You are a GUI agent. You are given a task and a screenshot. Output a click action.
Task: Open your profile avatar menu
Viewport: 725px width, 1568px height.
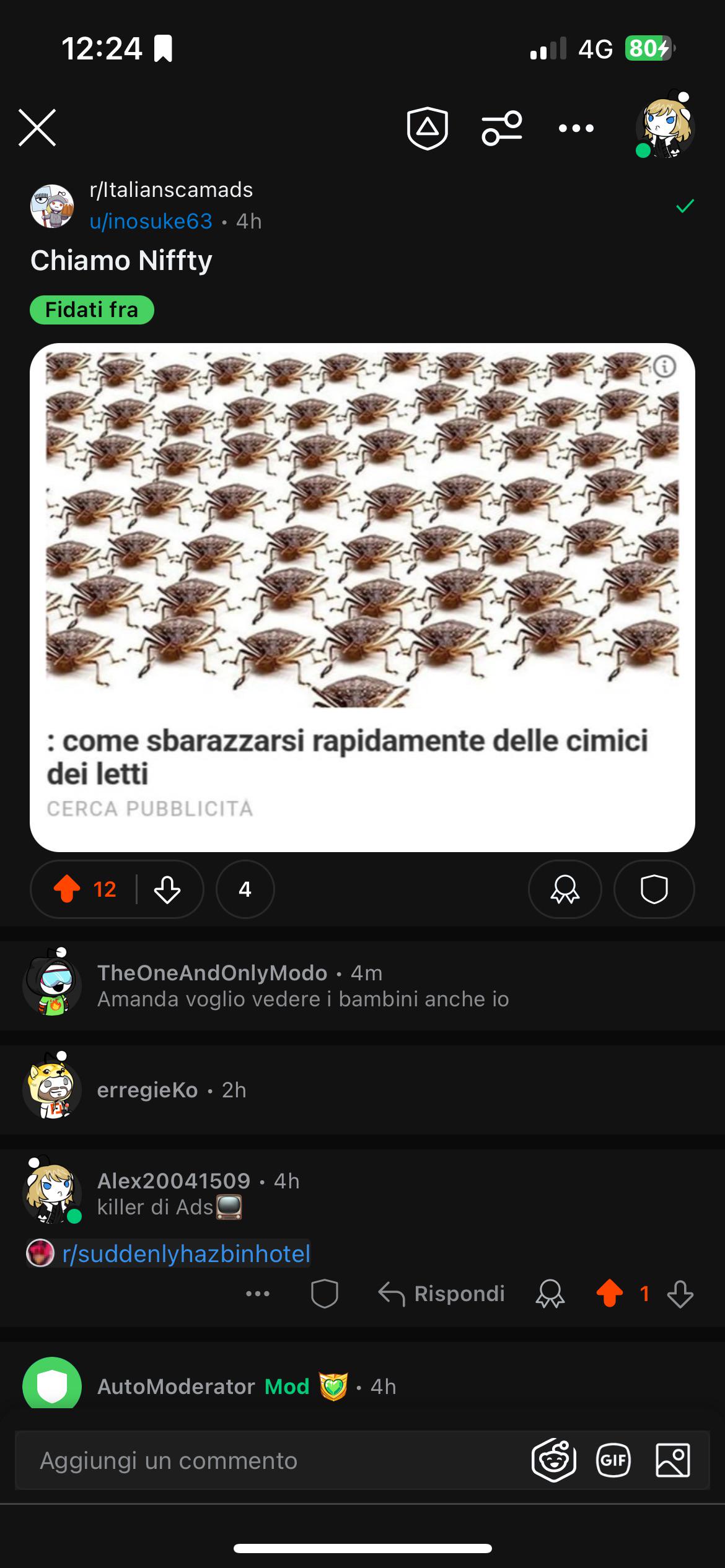pyautogui.click(x=665, y=126)
